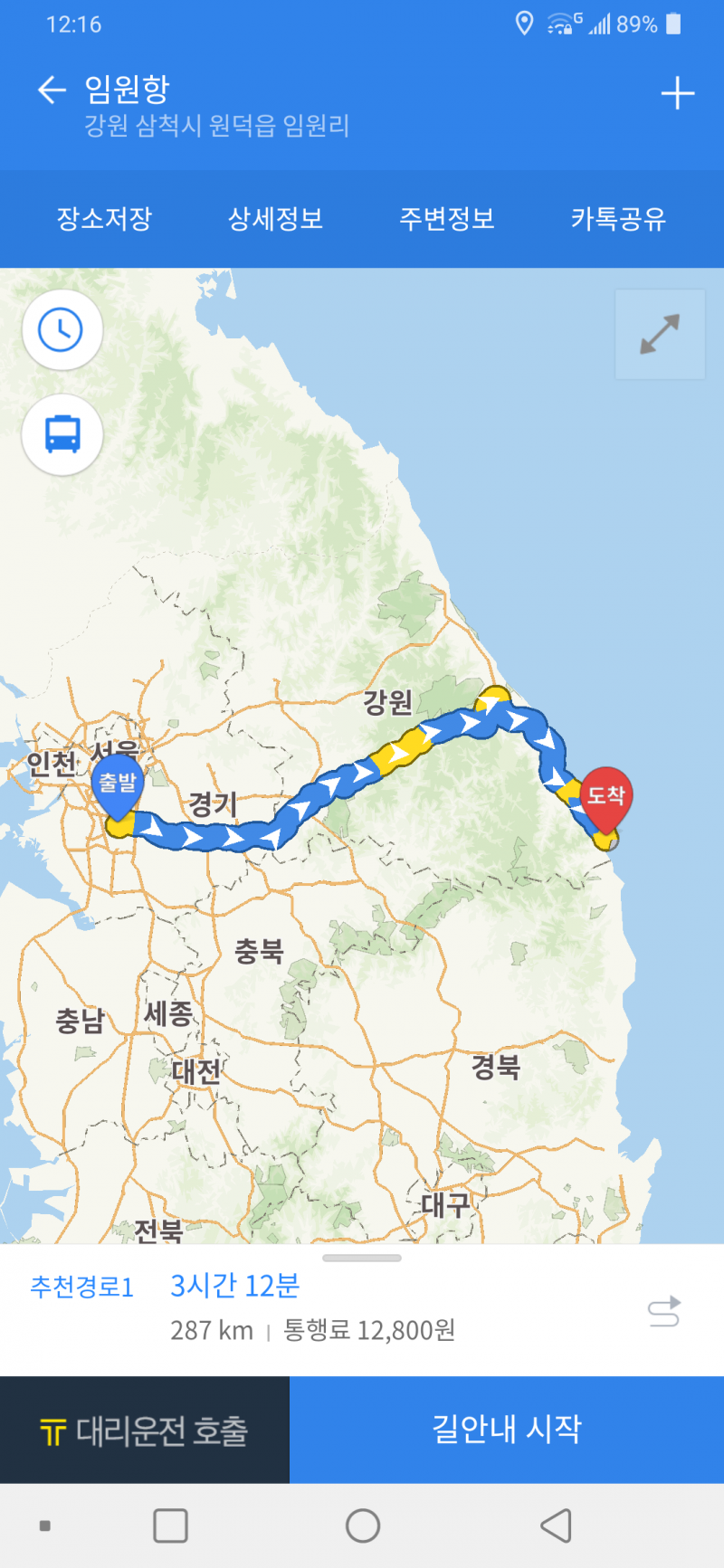Call a designated driver with 대리운전 호출
Image resolution: width=724 pixels, height=1568 pixels.
point(145,1430)
